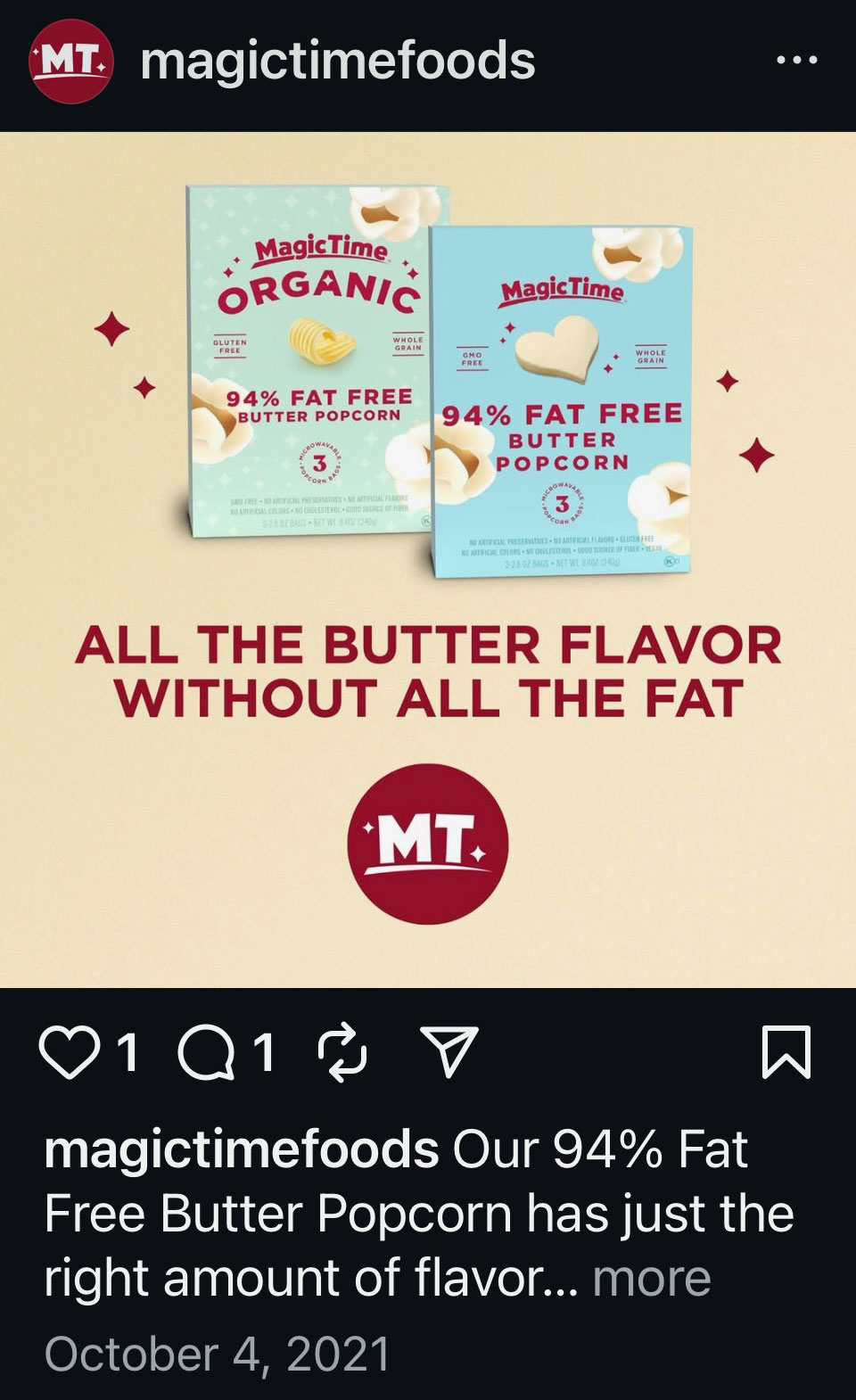Bookmark this popcorn post

tap(787, 1052)
